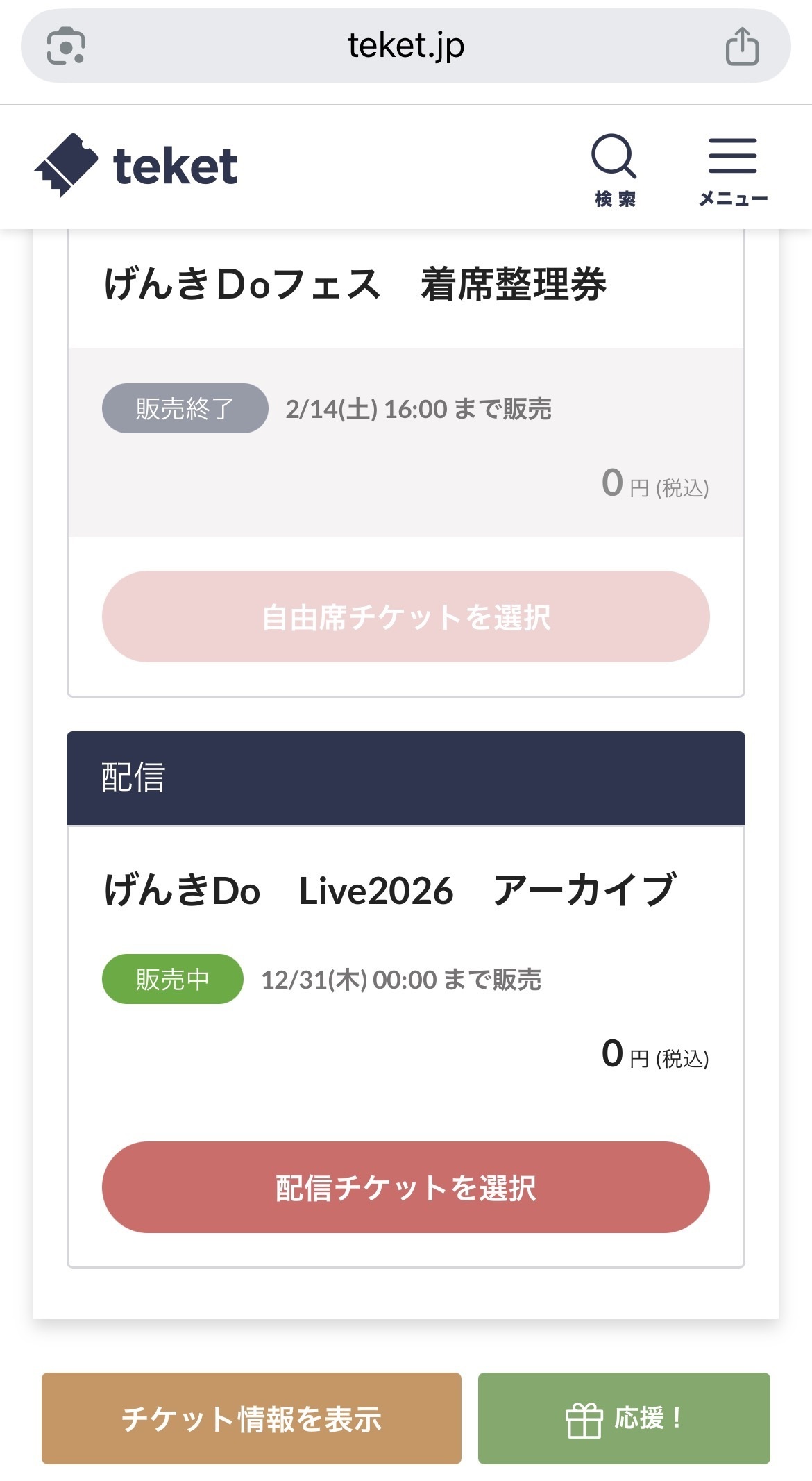Open the teket search

tap(614, 169)
